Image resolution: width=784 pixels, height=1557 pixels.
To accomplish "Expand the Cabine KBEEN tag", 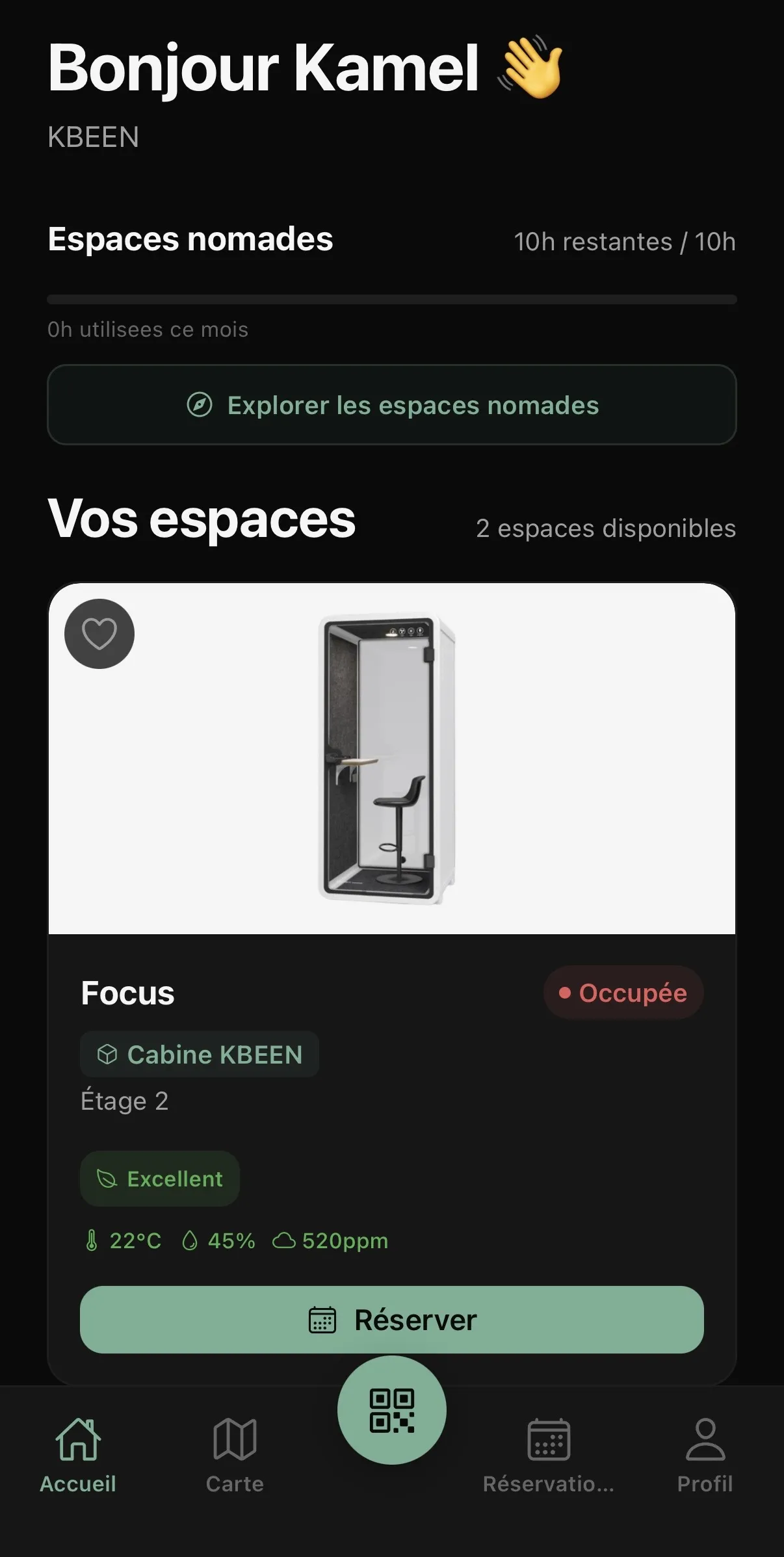I will pyautogui.click(x=198, y=1054).
